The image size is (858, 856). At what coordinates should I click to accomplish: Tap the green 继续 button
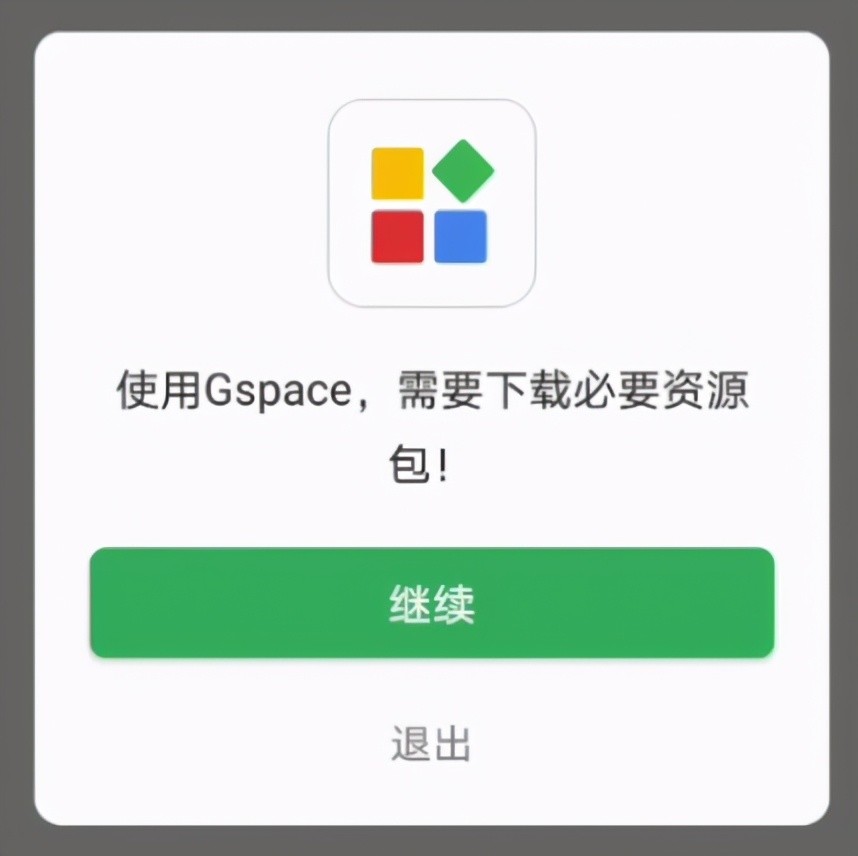coord(432,603)
